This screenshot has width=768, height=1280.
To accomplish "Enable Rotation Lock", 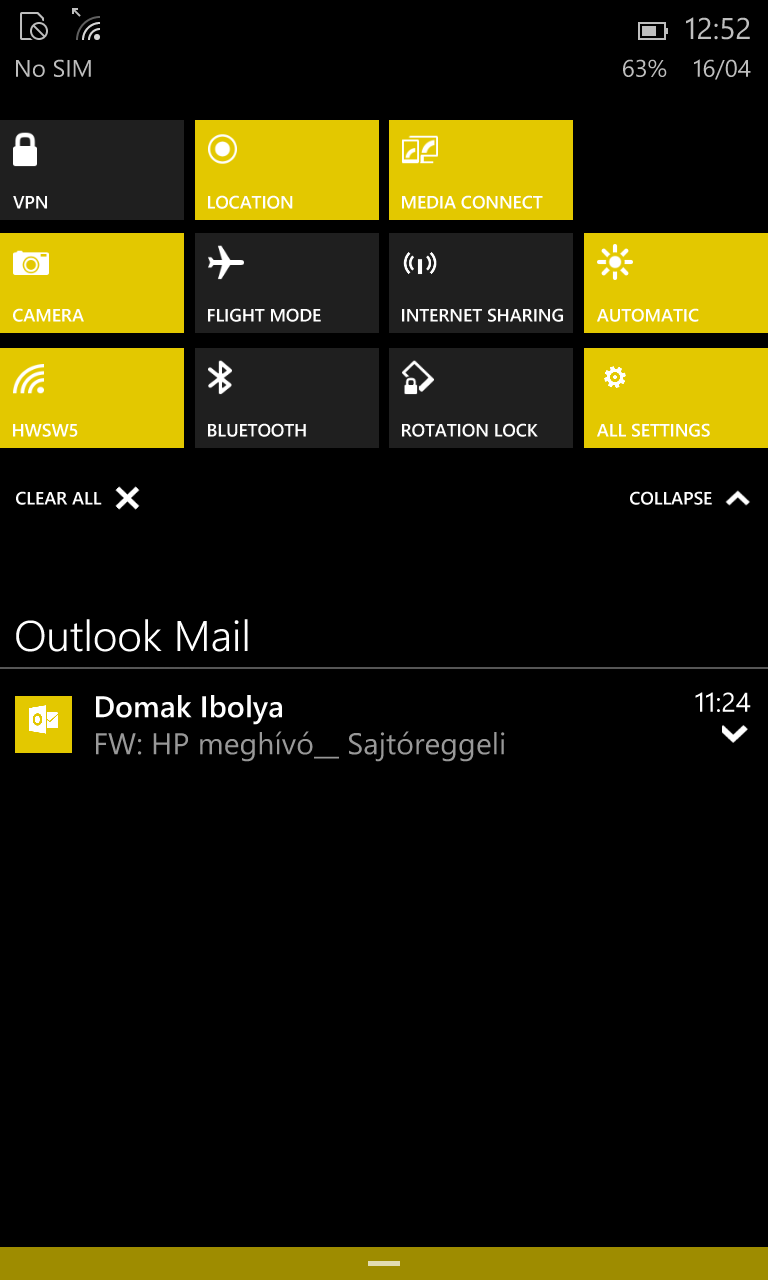I will tap(481, 398).
